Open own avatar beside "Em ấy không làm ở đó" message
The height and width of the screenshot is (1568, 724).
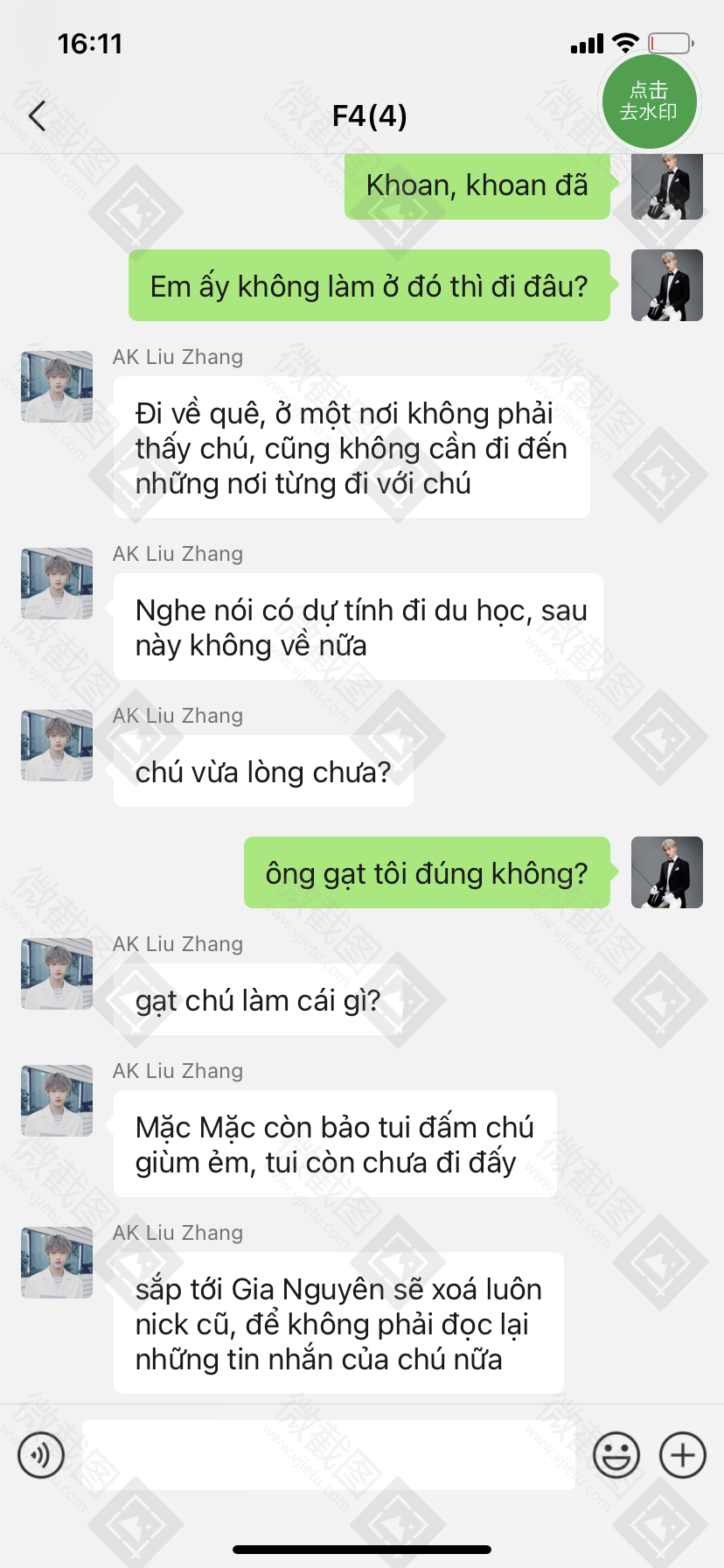pos(666,285)
